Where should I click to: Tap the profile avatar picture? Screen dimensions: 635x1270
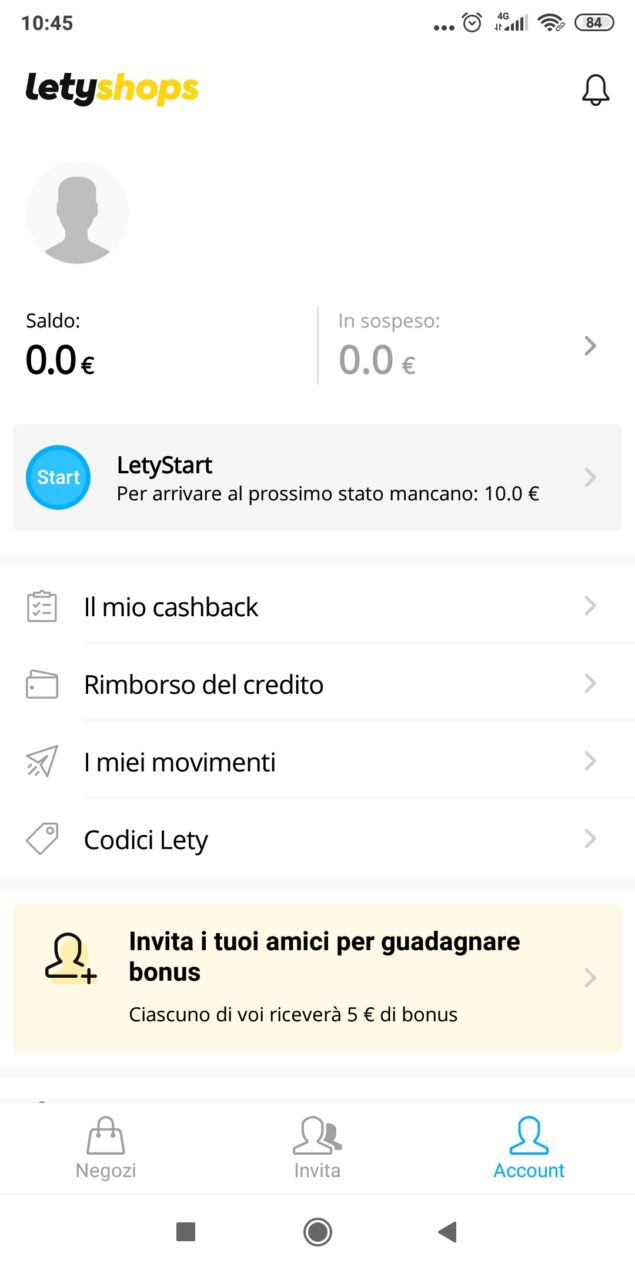click(77, 213)
